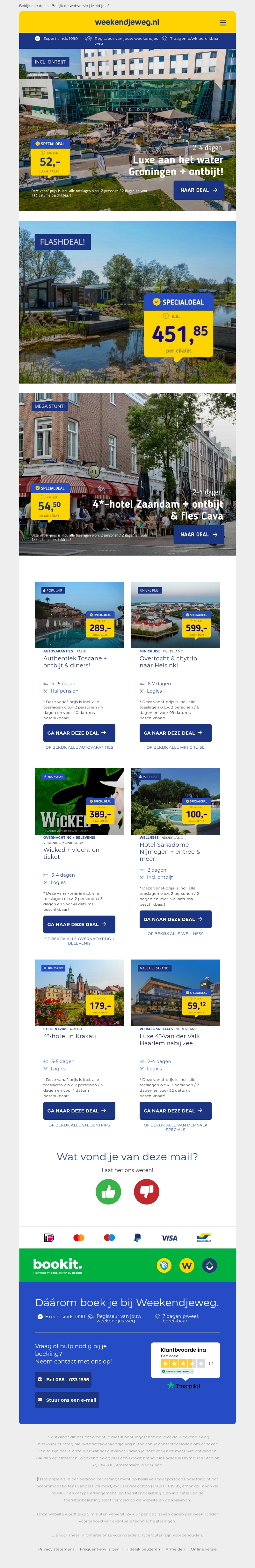
Task: Open the 'Of bekijk alle autovakanties' link
Action: (x=79, y=747)
